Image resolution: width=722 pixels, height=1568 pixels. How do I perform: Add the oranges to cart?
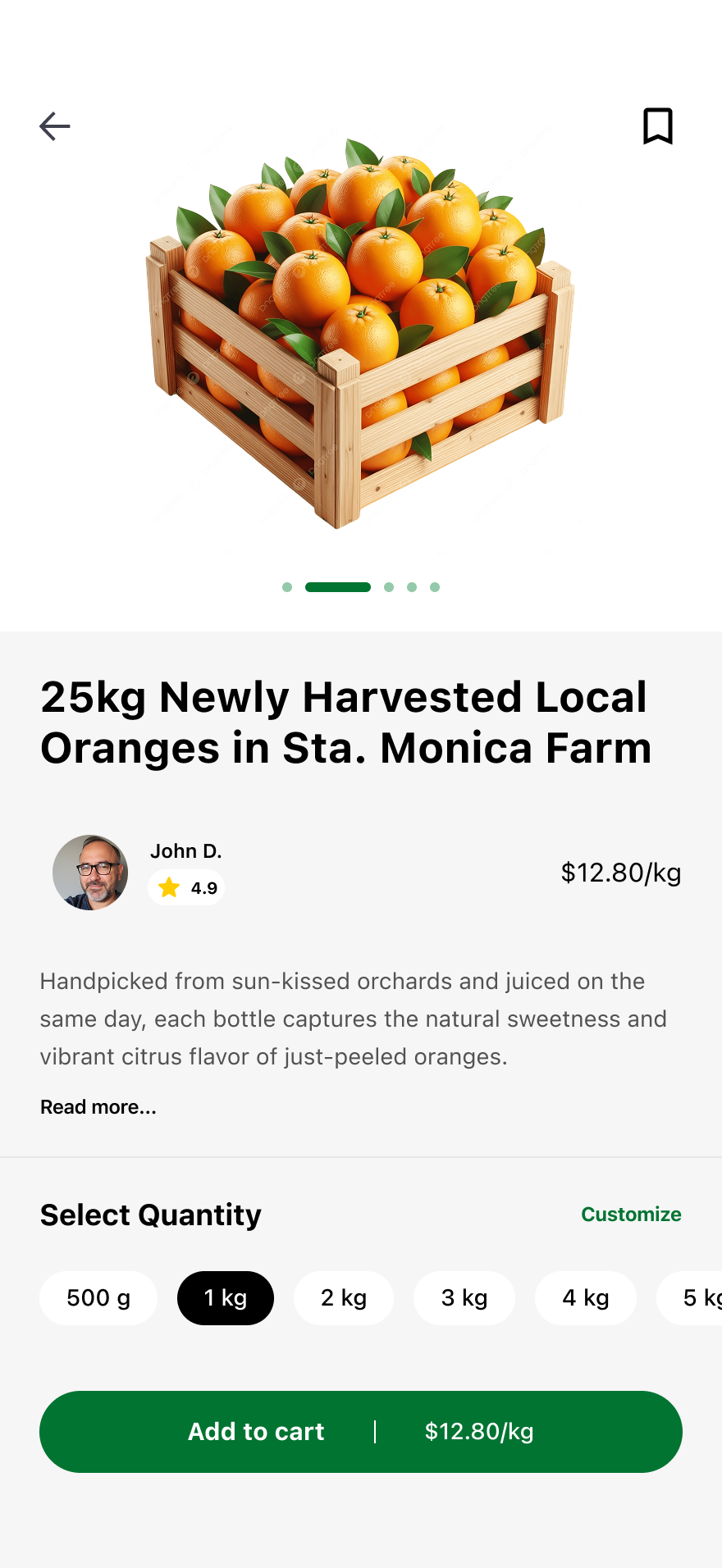click(256, 1432)
